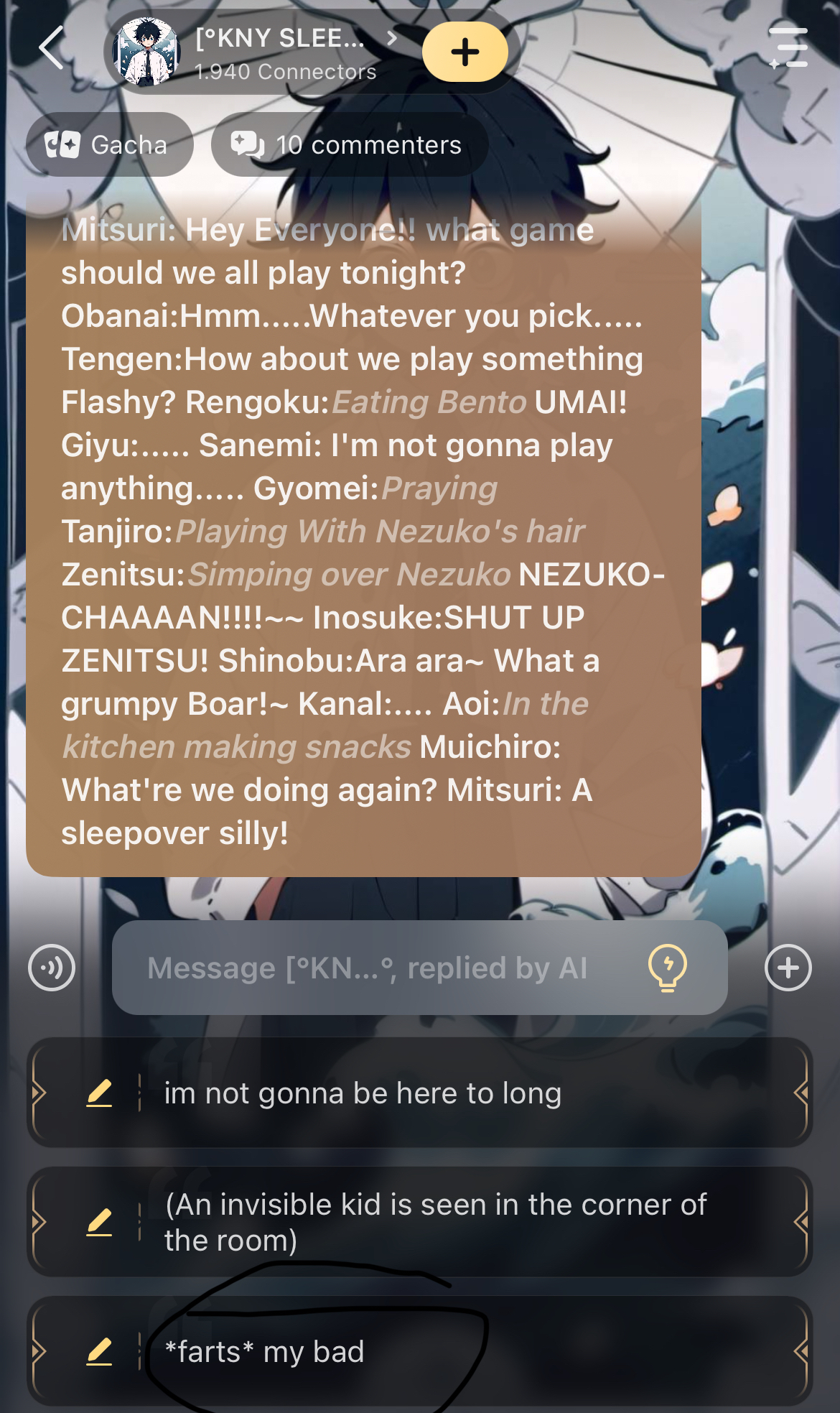The width and height of the screenshot is (840, 1413).
Task: Choose the "An invisible kid is seen" suggestion
Action: tap(459, 1222)
